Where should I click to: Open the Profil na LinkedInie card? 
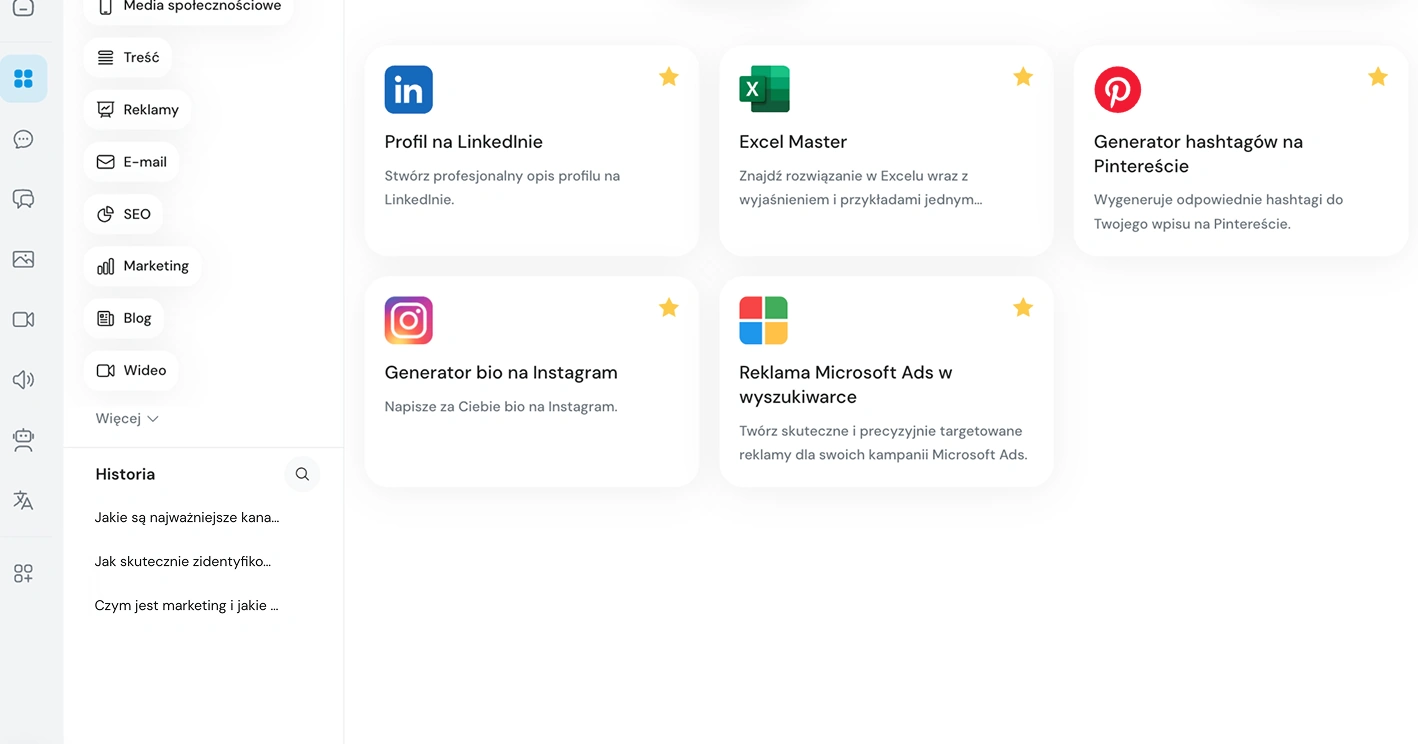pyautogui.click(x=531, y=150)
